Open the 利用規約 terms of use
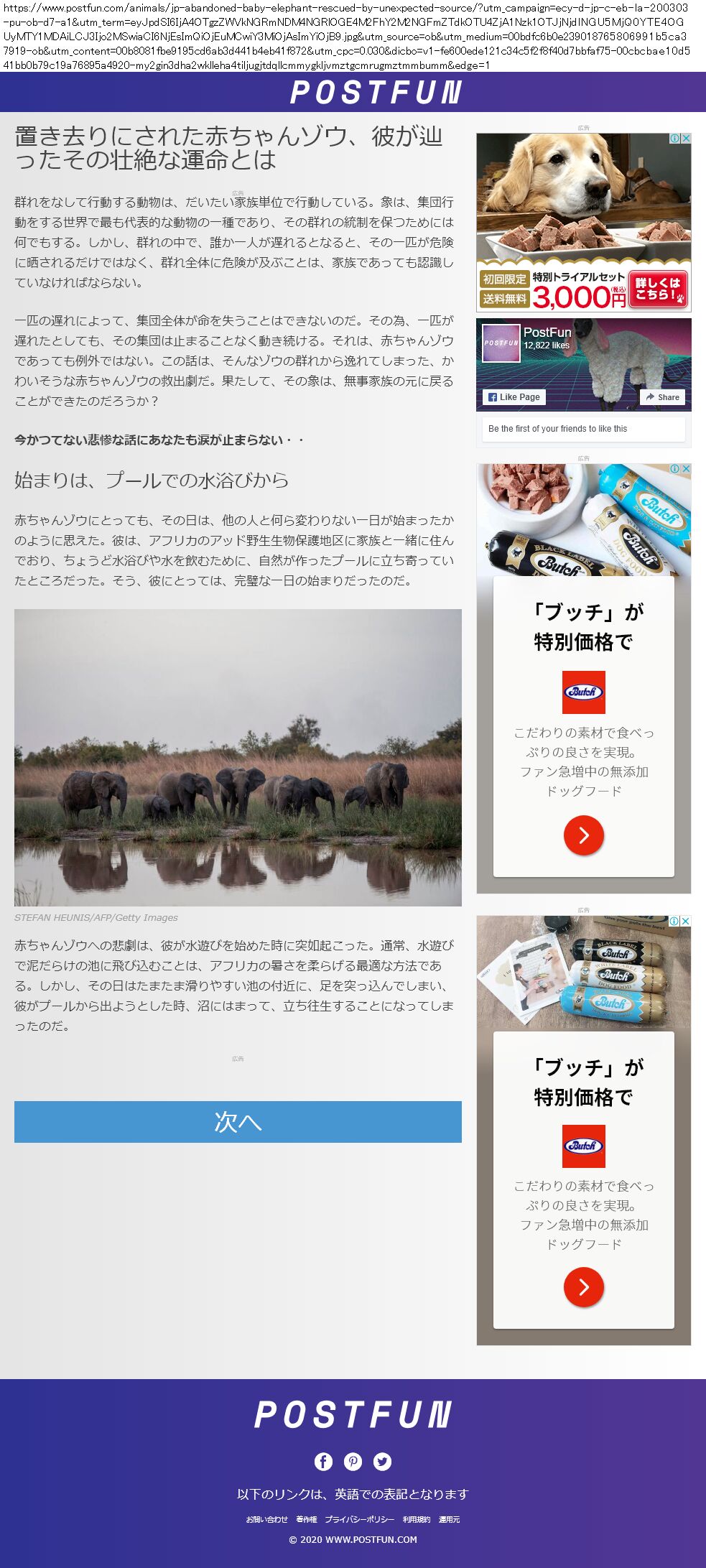 click(x=417, y=1519)
